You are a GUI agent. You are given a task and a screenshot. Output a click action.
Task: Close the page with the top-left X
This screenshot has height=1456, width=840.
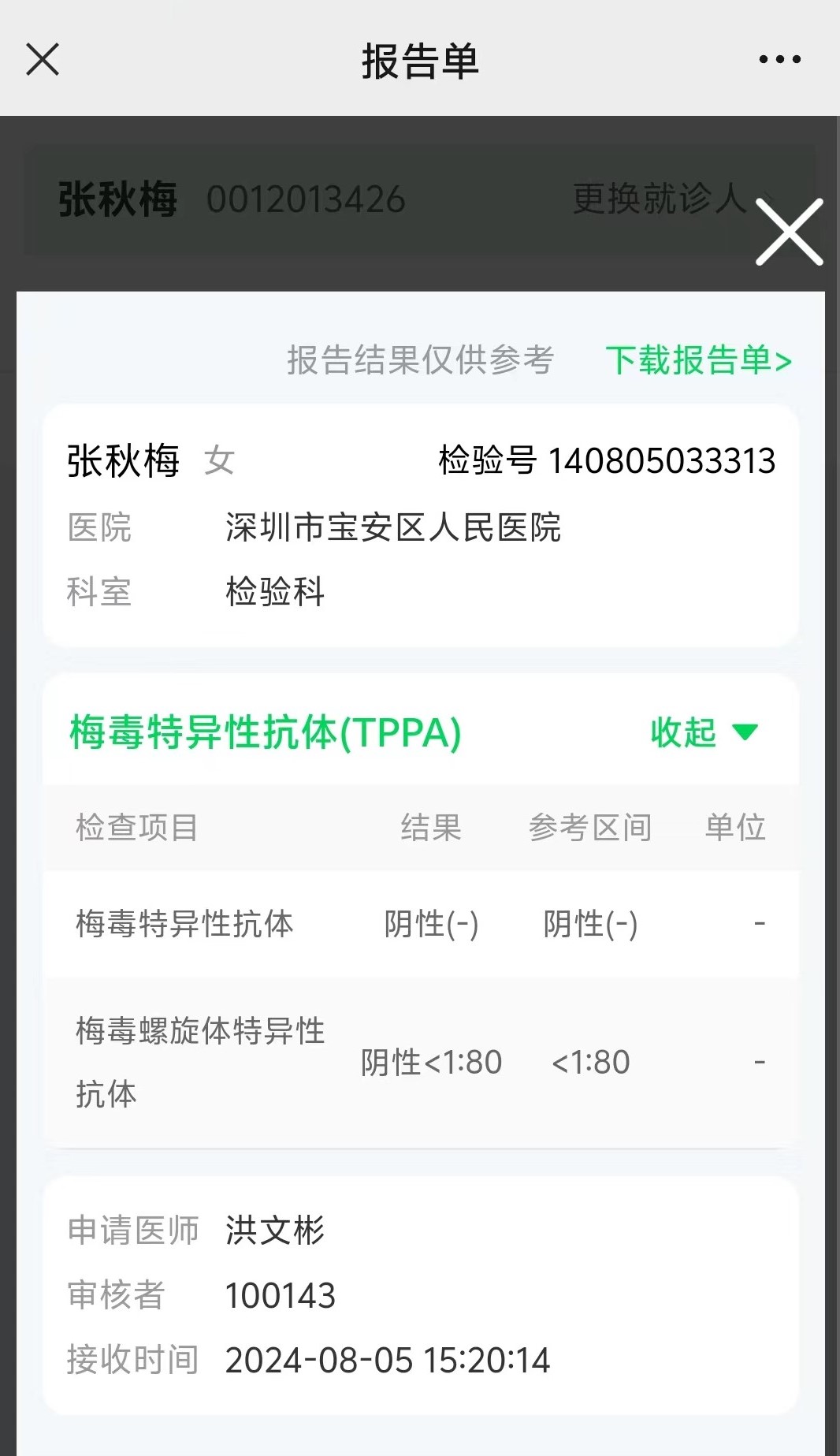(43, 59)
